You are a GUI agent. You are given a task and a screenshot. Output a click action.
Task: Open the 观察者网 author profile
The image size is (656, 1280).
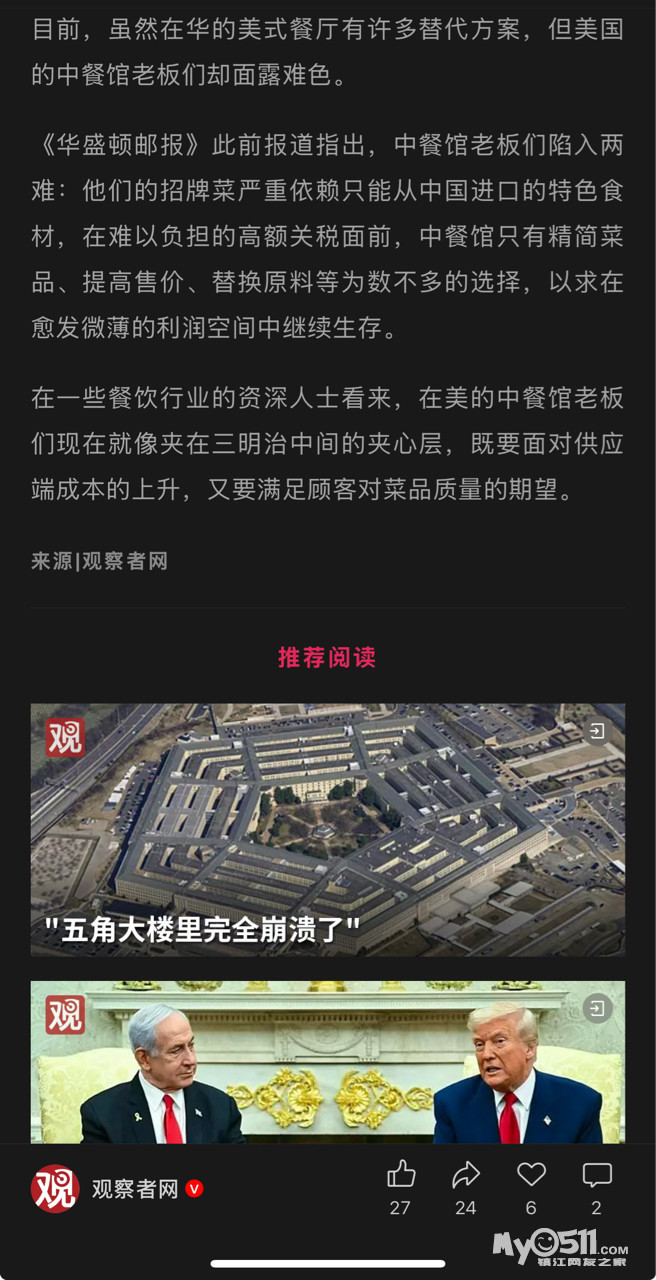(x=134, y=1189)
